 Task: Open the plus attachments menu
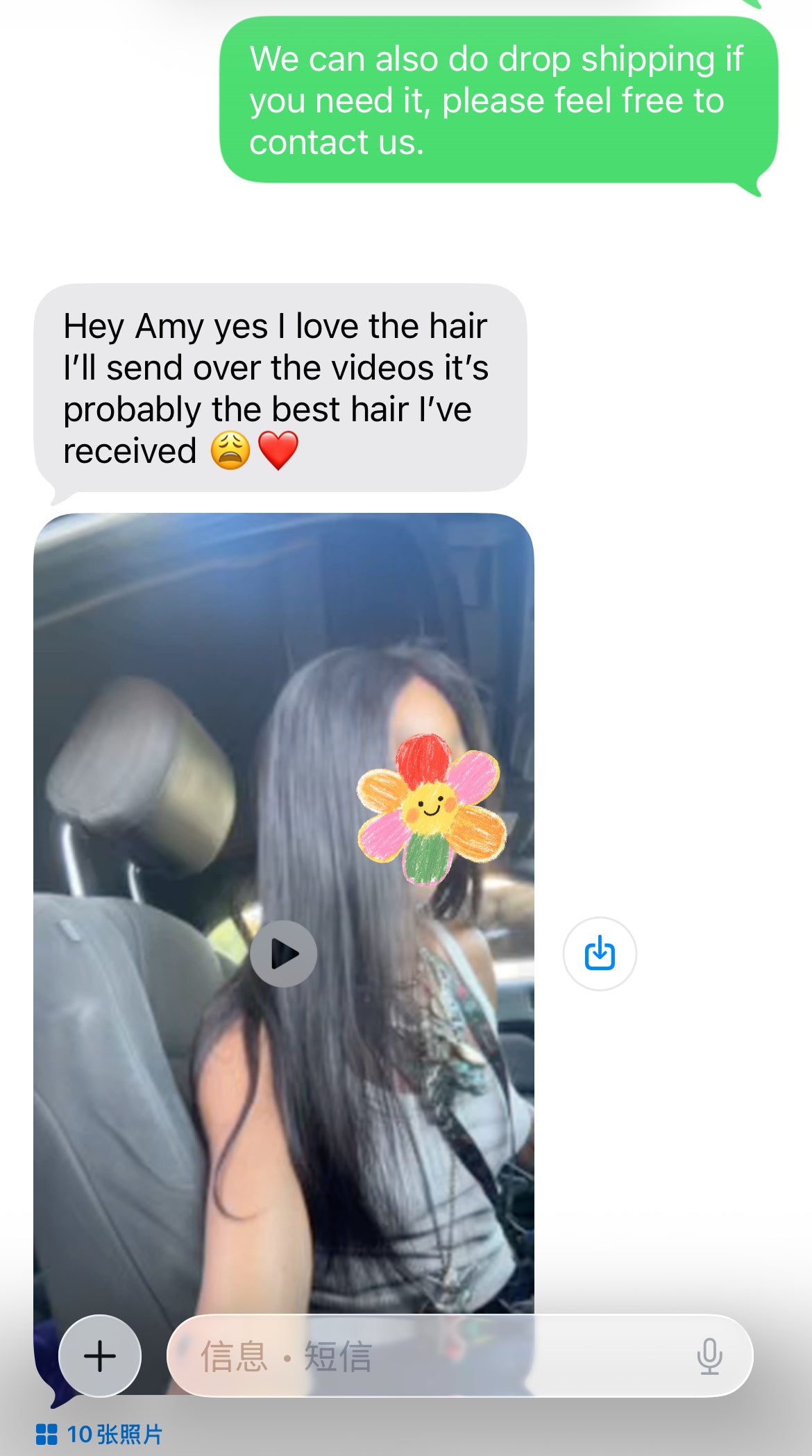click(100, 1355)
